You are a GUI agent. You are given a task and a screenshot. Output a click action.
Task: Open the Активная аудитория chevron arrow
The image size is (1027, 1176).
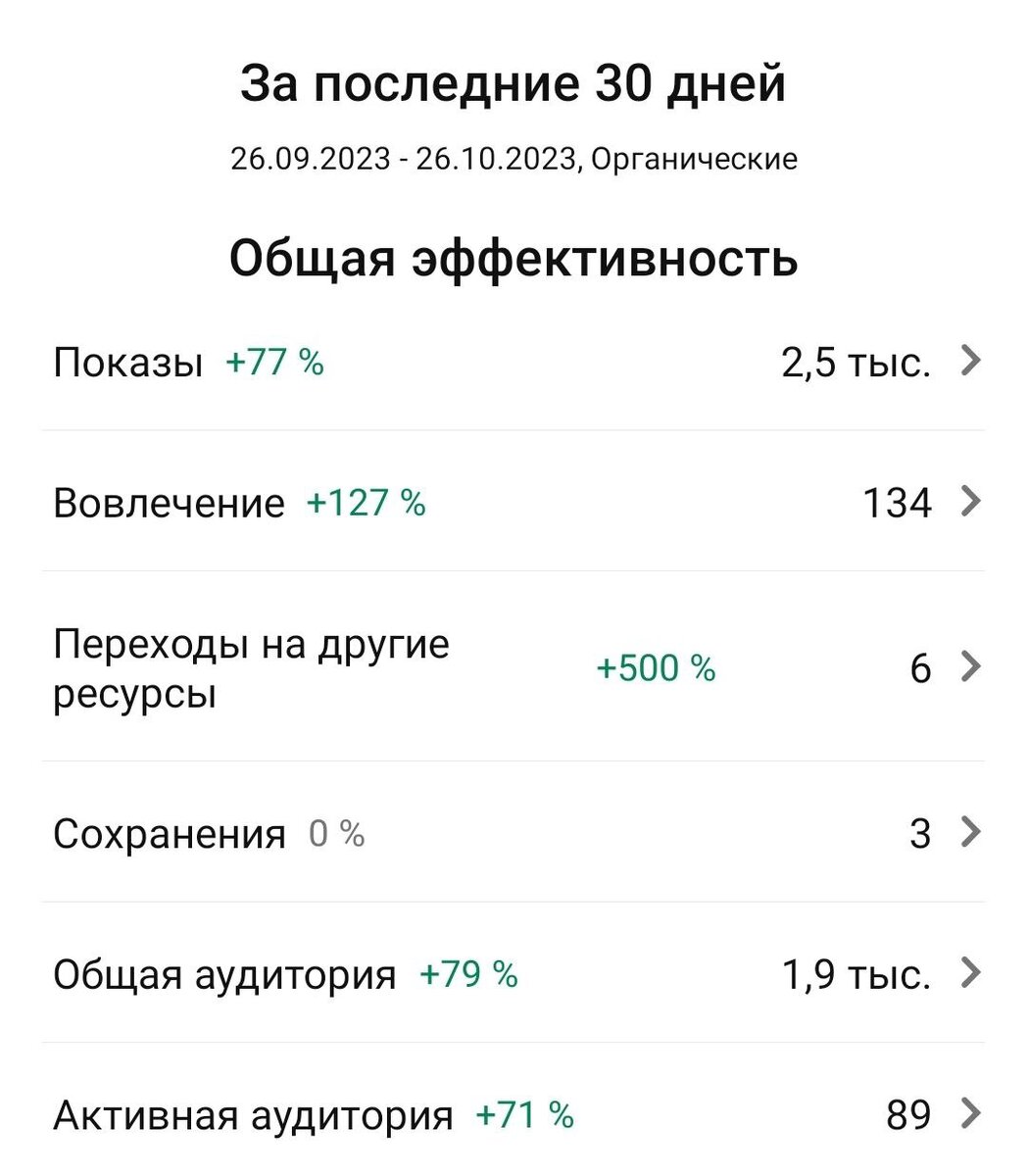[970, 1114]
